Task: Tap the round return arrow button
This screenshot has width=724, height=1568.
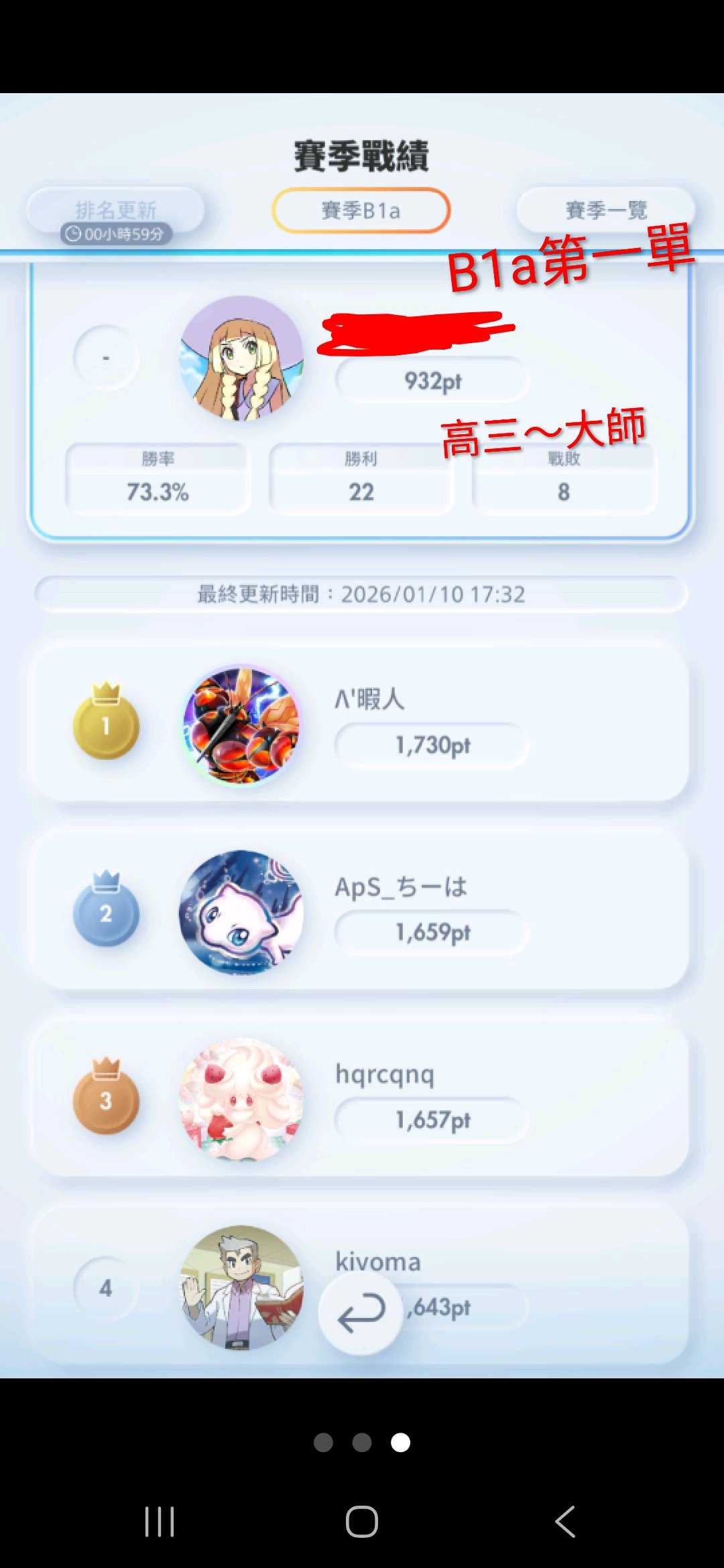Action: pos(361,1313)
